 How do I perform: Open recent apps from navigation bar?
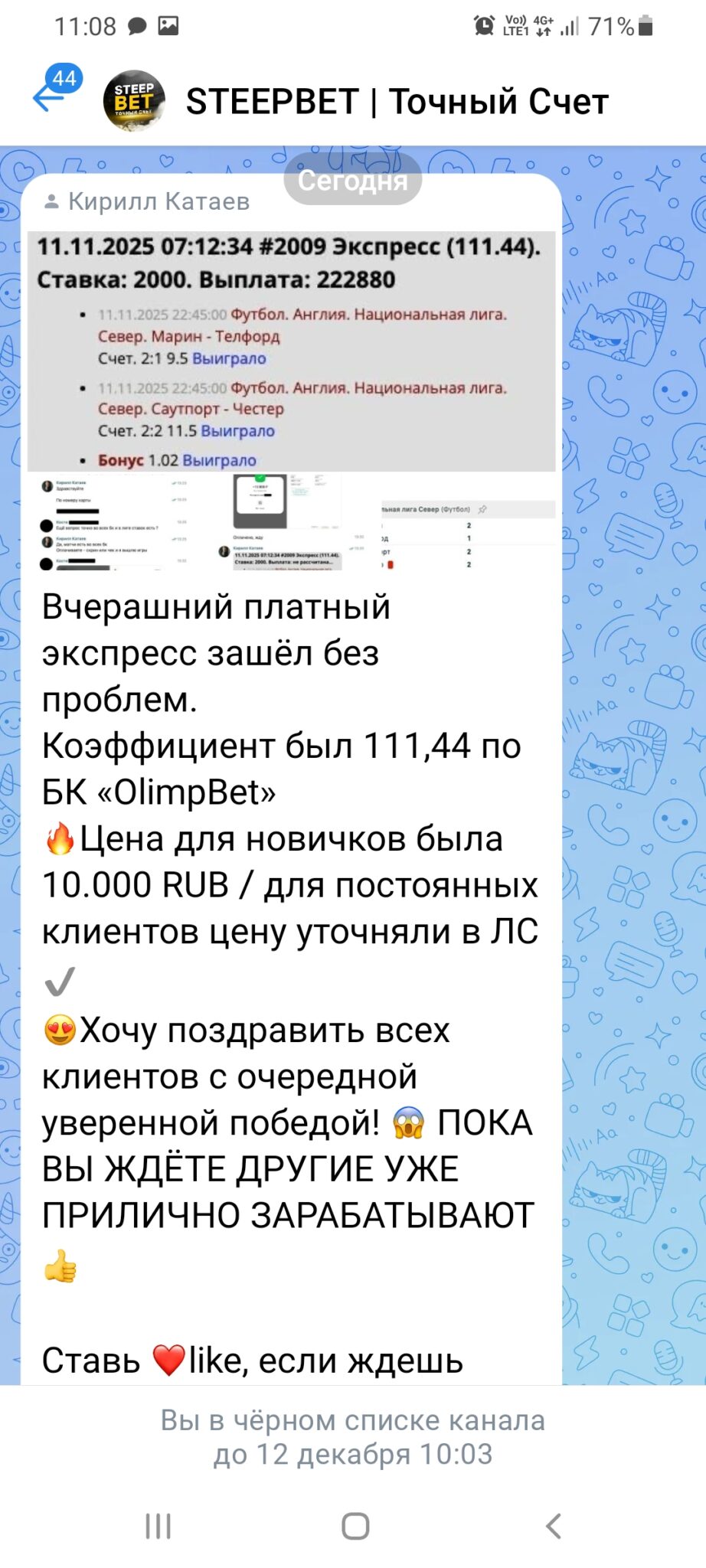(x=158, y=1525)
